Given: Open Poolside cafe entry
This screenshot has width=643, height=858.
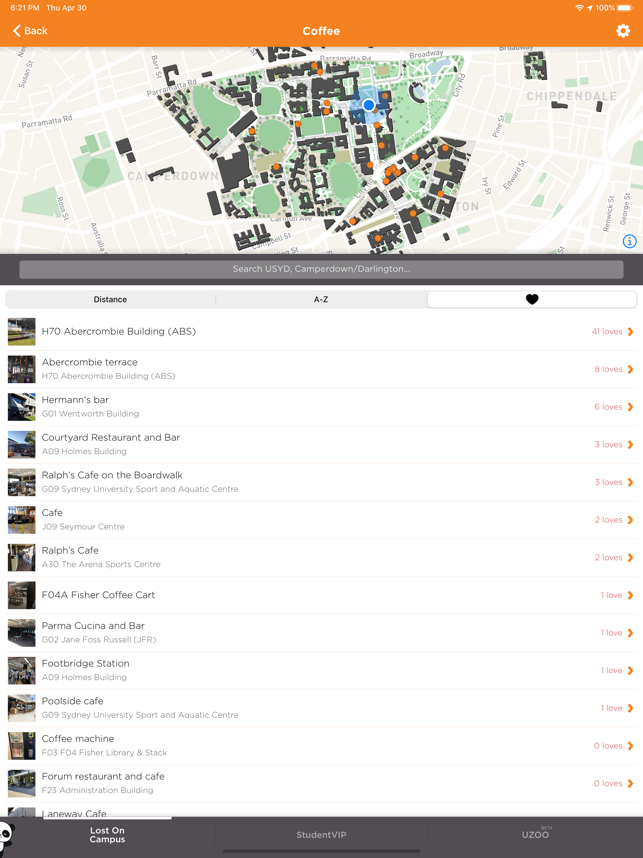Looking at the screenshot, I should [x=320, y=708].
